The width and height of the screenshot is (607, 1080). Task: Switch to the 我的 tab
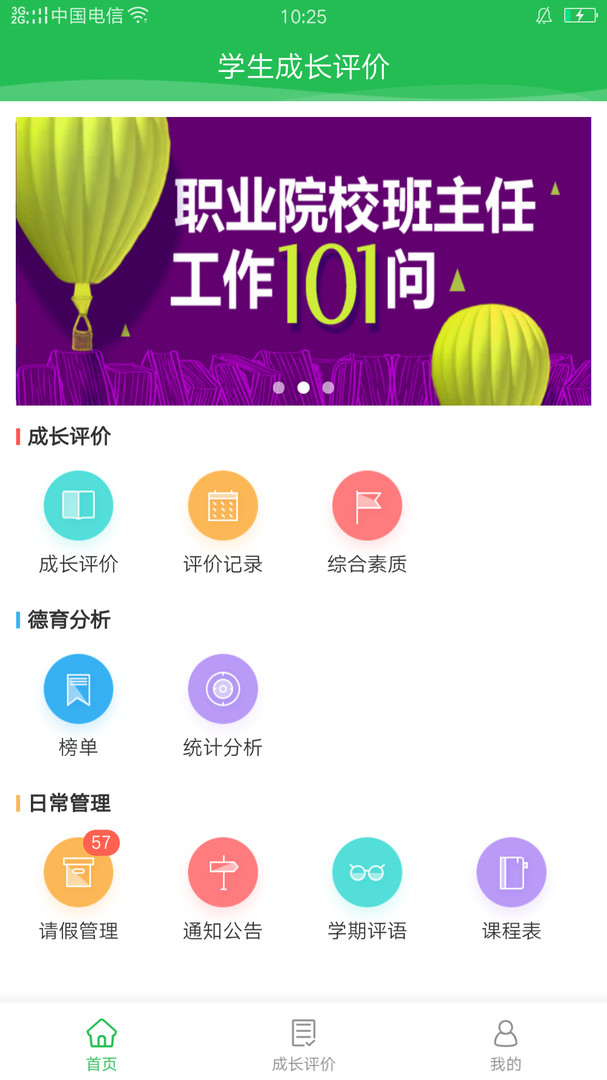(505, 1043)
